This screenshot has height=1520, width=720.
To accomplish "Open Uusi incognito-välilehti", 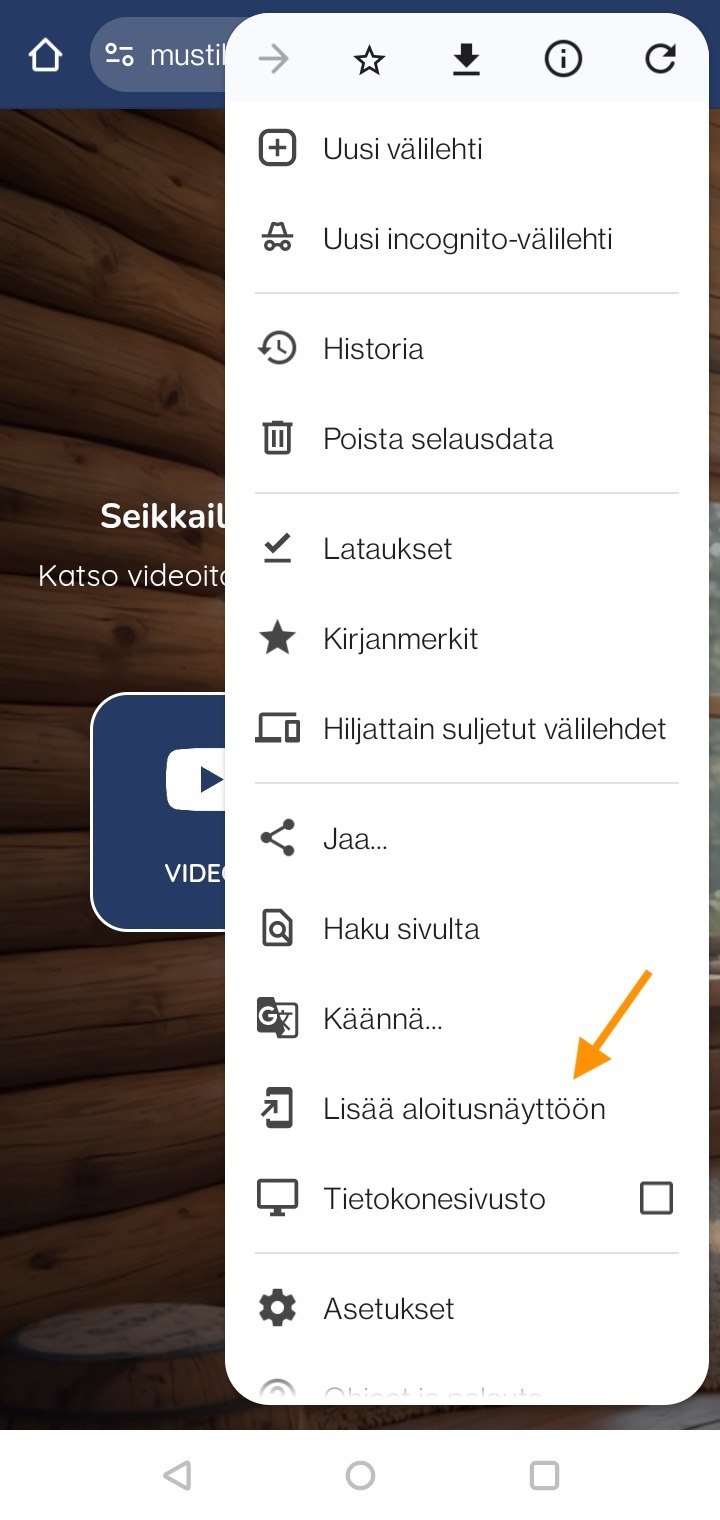I will pos(467,239).
